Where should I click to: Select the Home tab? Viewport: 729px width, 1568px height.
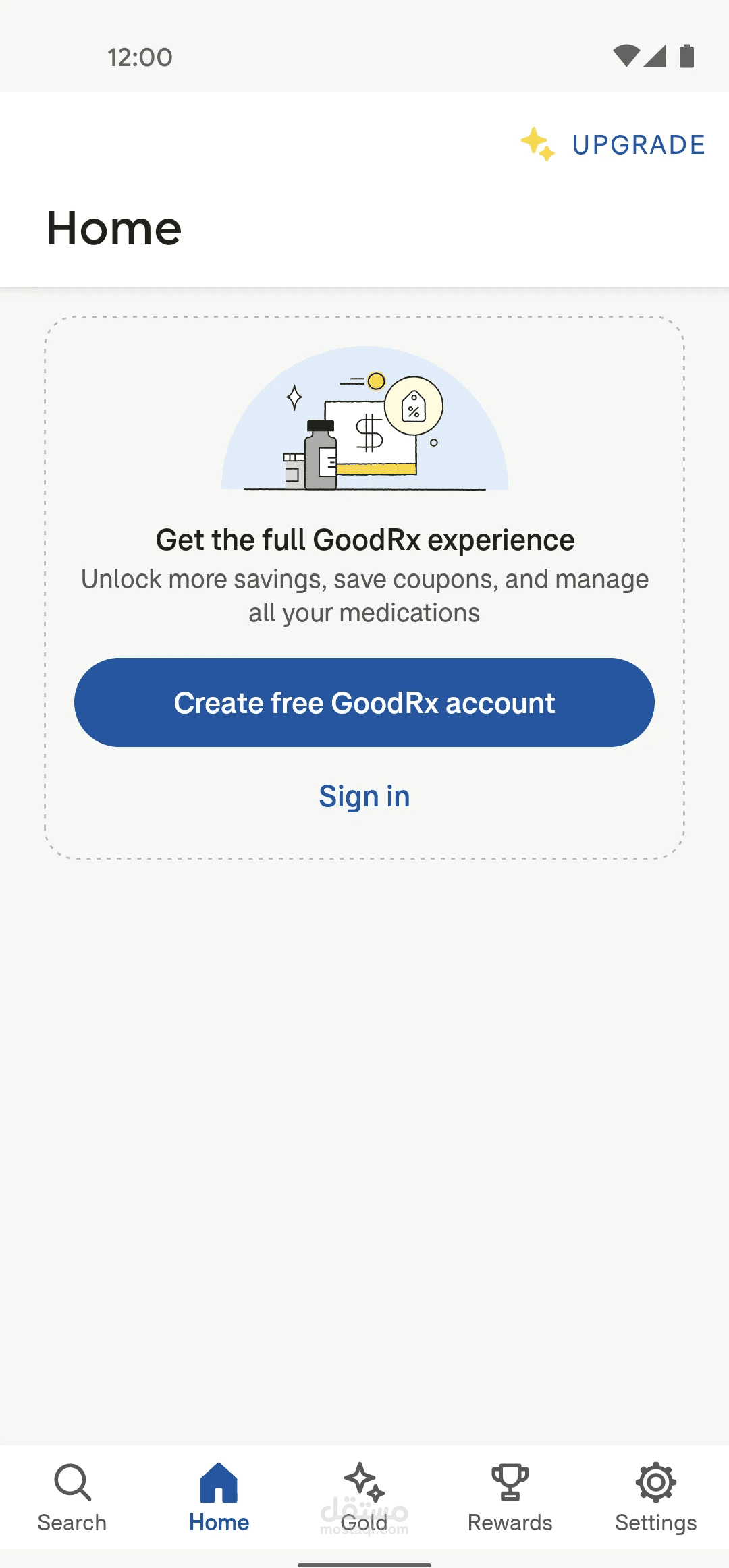click(x=219, y=1497)
